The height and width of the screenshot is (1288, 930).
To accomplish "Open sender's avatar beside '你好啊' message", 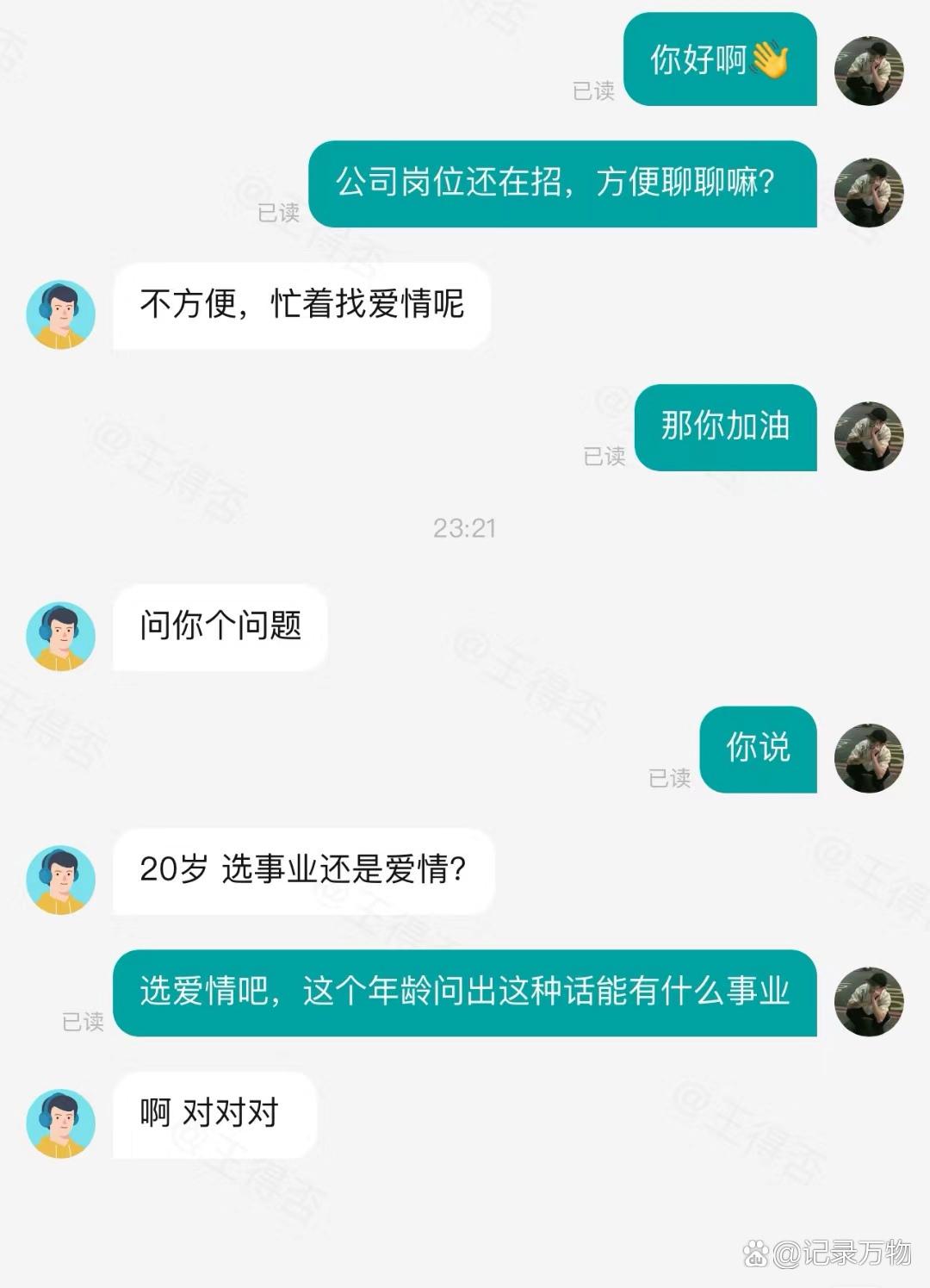I will 869,72.
